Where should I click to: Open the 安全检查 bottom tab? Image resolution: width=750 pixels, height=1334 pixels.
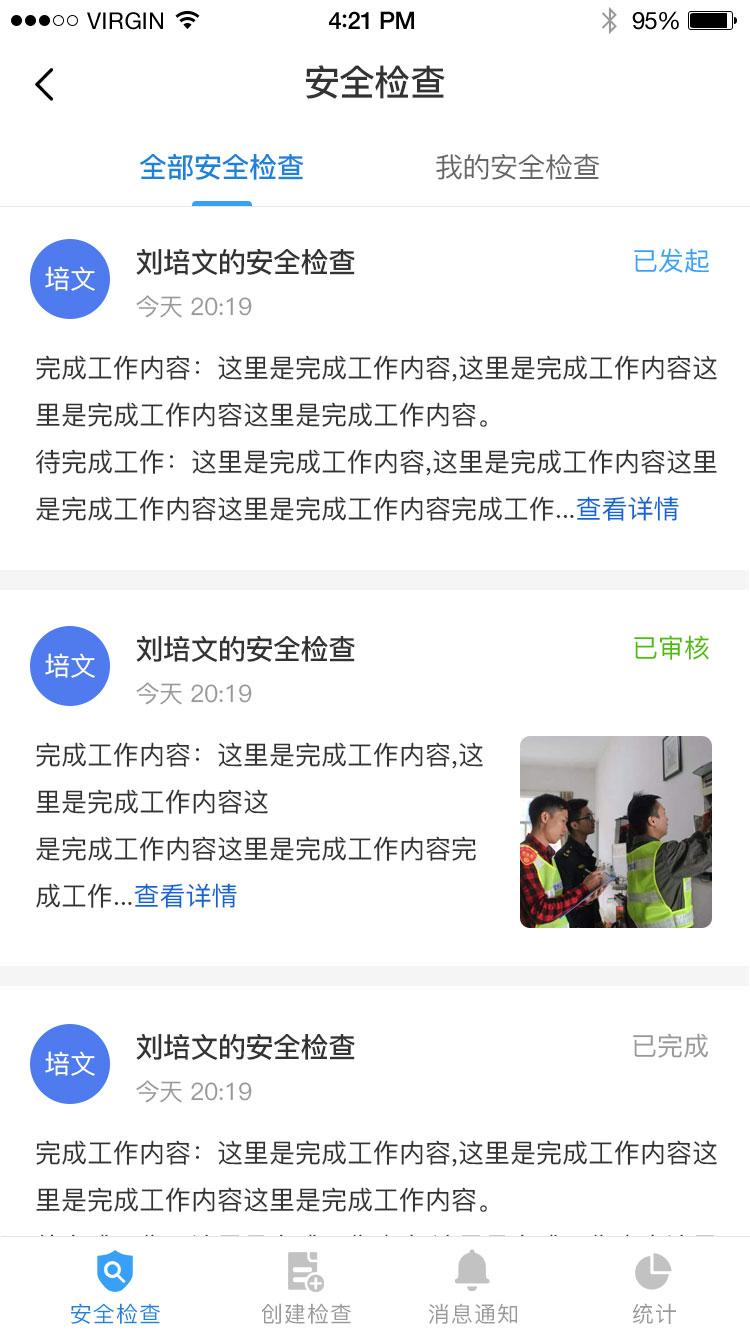point(115,1288)
